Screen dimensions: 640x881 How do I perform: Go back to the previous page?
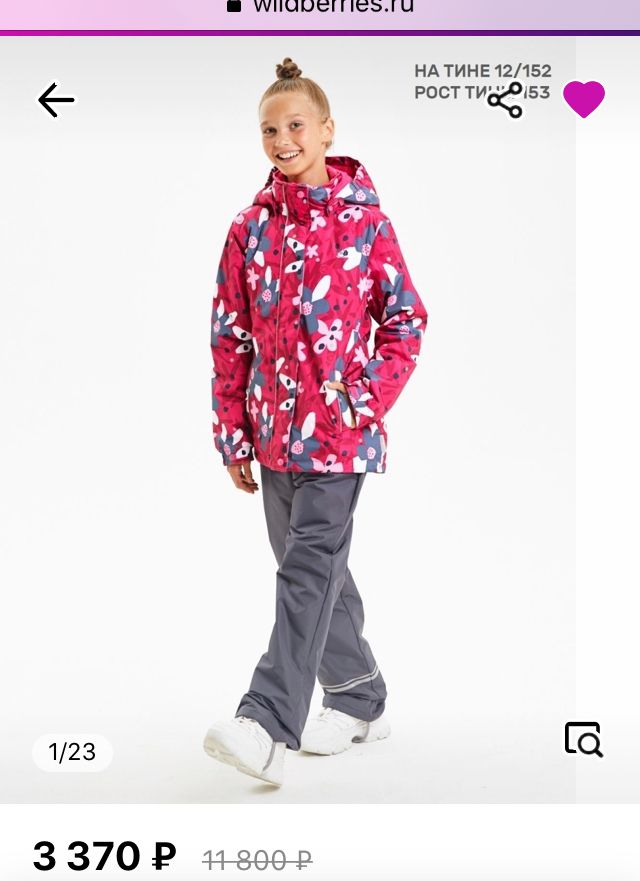[x=56, y=100]
